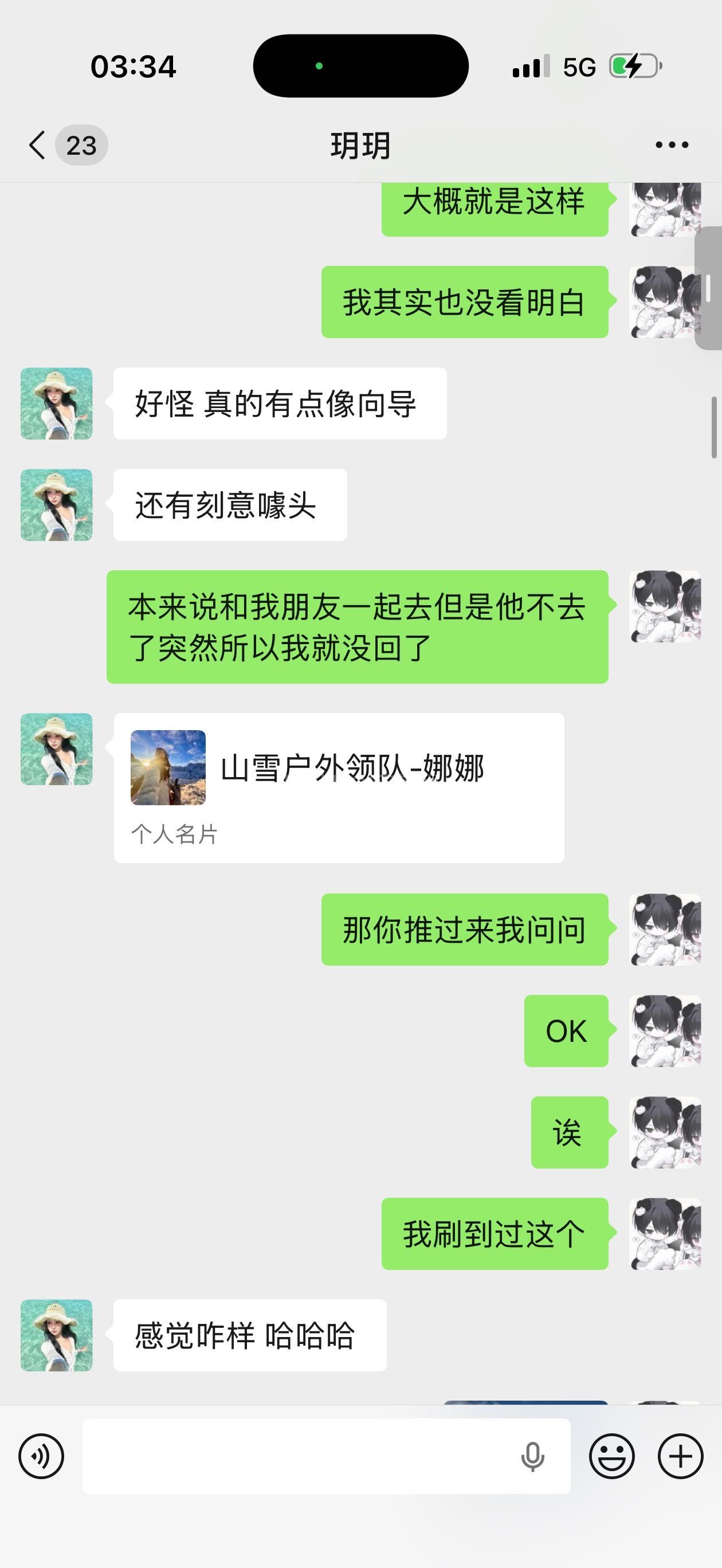The width and height of the screenshot is (722, 1568).
Task: Start voice dictation with the microphone
Action: (x=533, y=1456)
